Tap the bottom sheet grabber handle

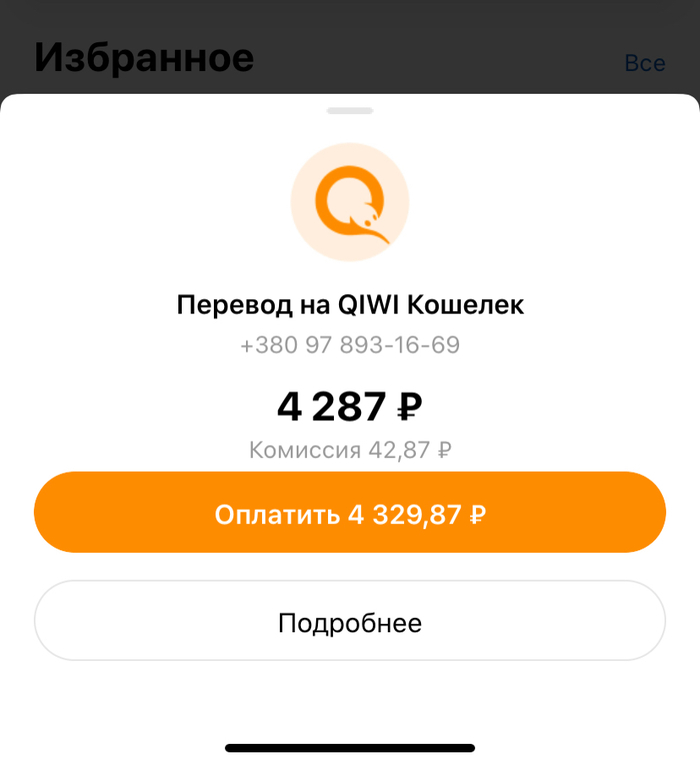click(x=350, y=110)
